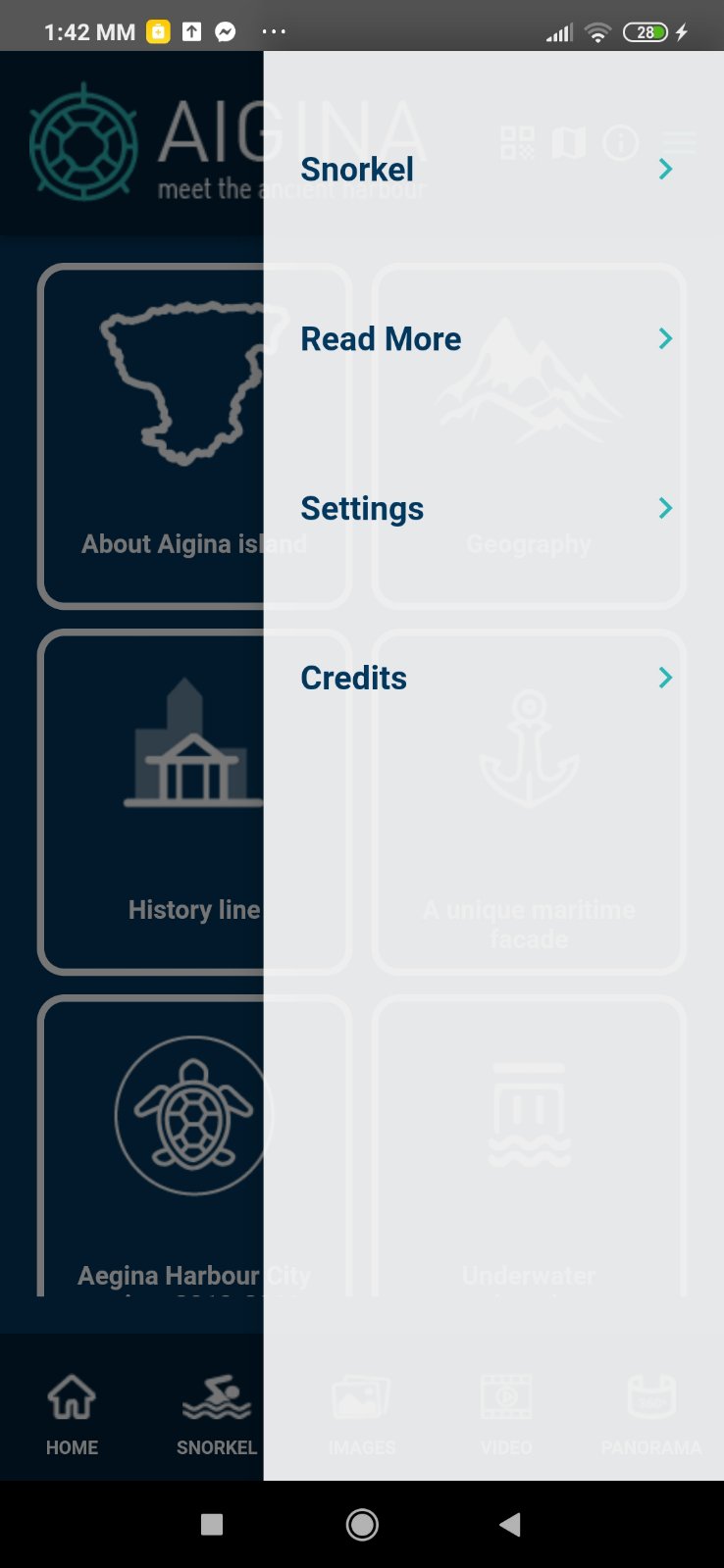Open the Snorkel menu item
The width and height of the screenshot is (724, 1568).
coord(357,170)
